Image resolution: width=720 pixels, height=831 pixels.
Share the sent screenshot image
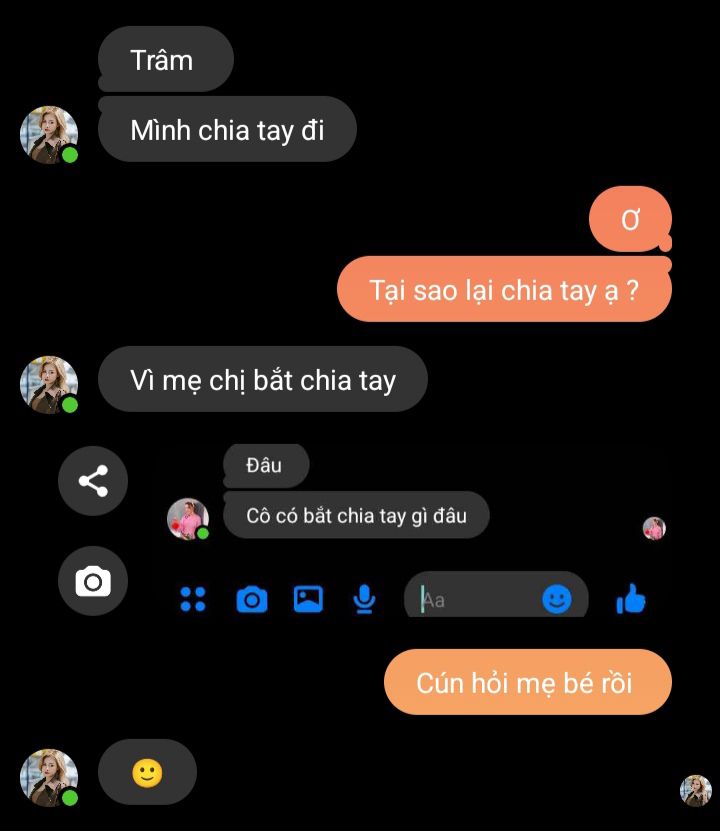click(x=93, y=481)
